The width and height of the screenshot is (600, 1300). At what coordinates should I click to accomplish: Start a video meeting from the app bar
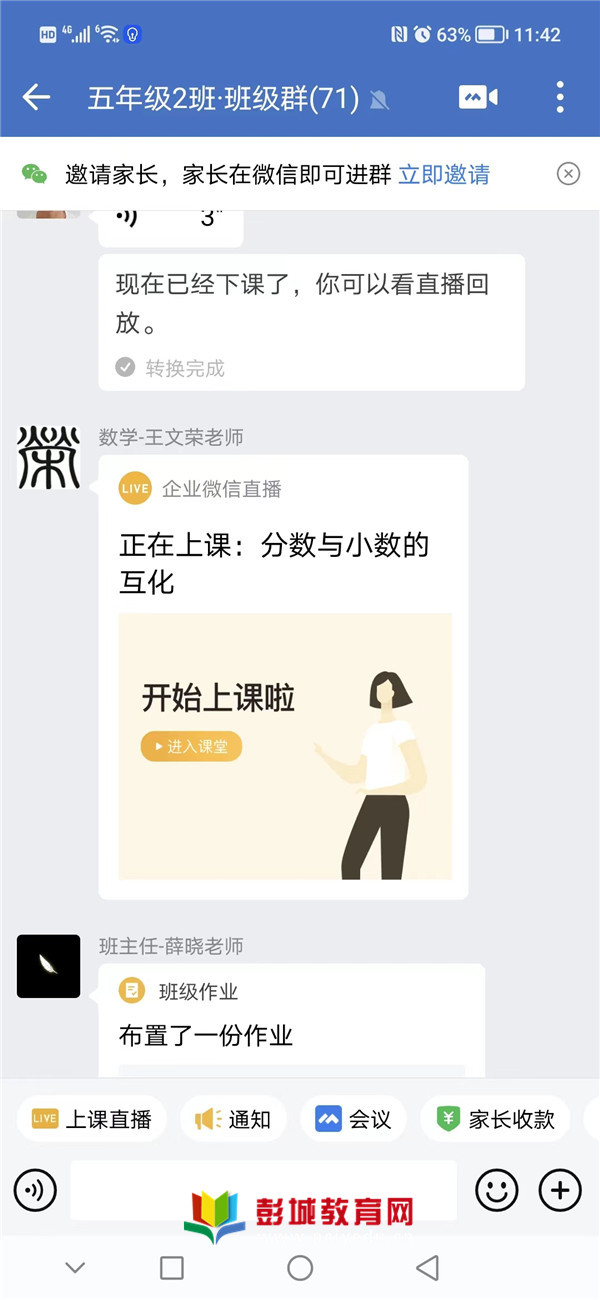click(478, 97)
